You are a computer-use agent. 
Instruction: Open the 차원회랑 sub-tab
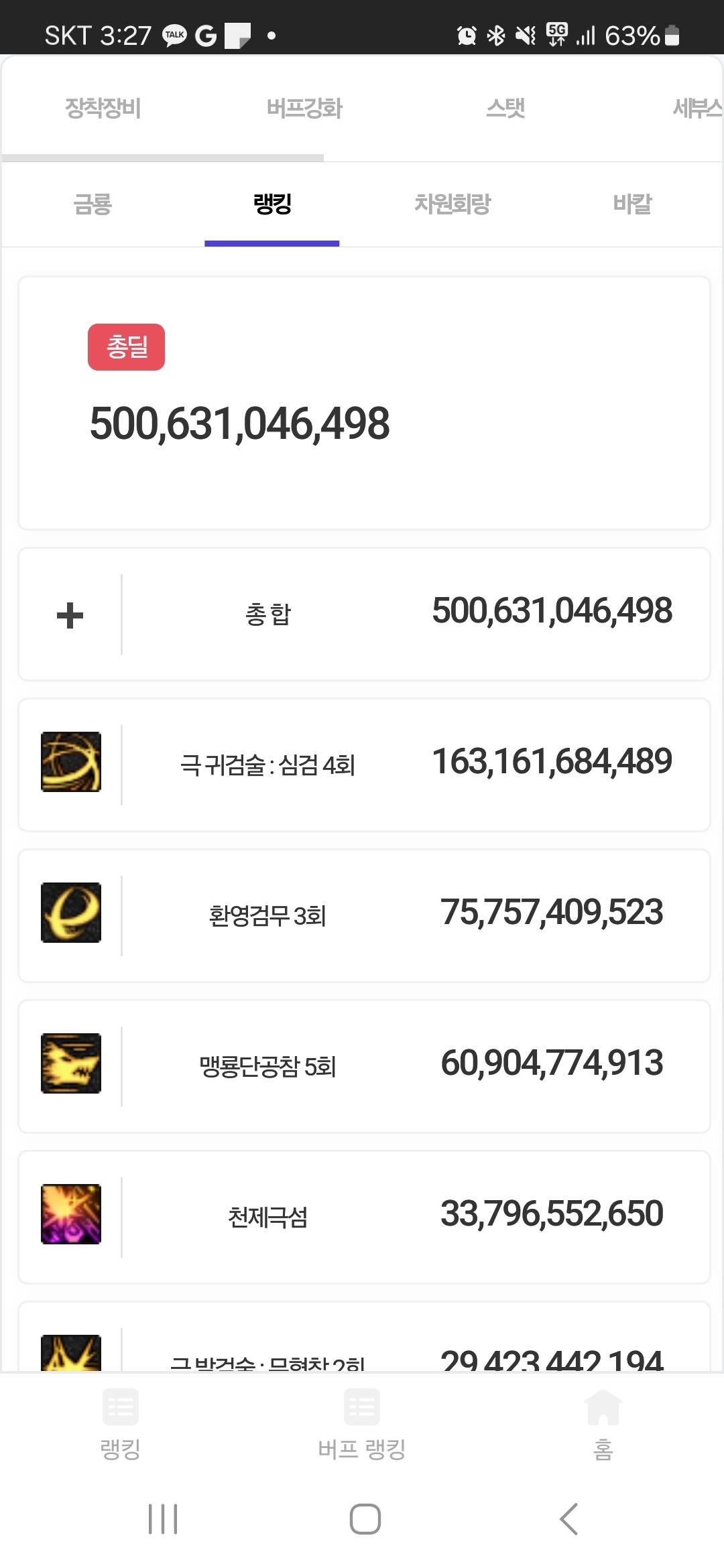coord(452,204)
